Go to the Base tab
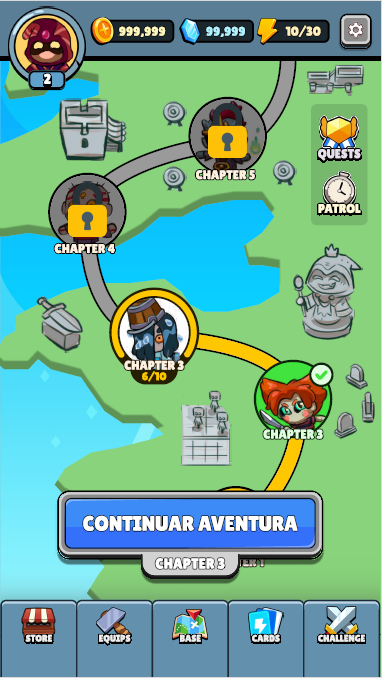The width and height of the screenshot is (382, 678). (x=190, y=627)
